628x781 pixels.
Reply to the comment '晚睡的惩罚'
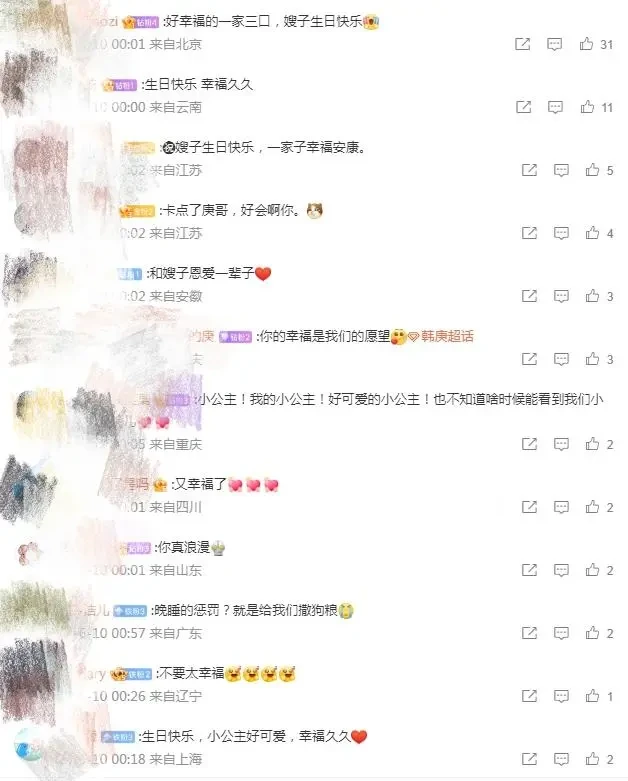tap(562, 633)
